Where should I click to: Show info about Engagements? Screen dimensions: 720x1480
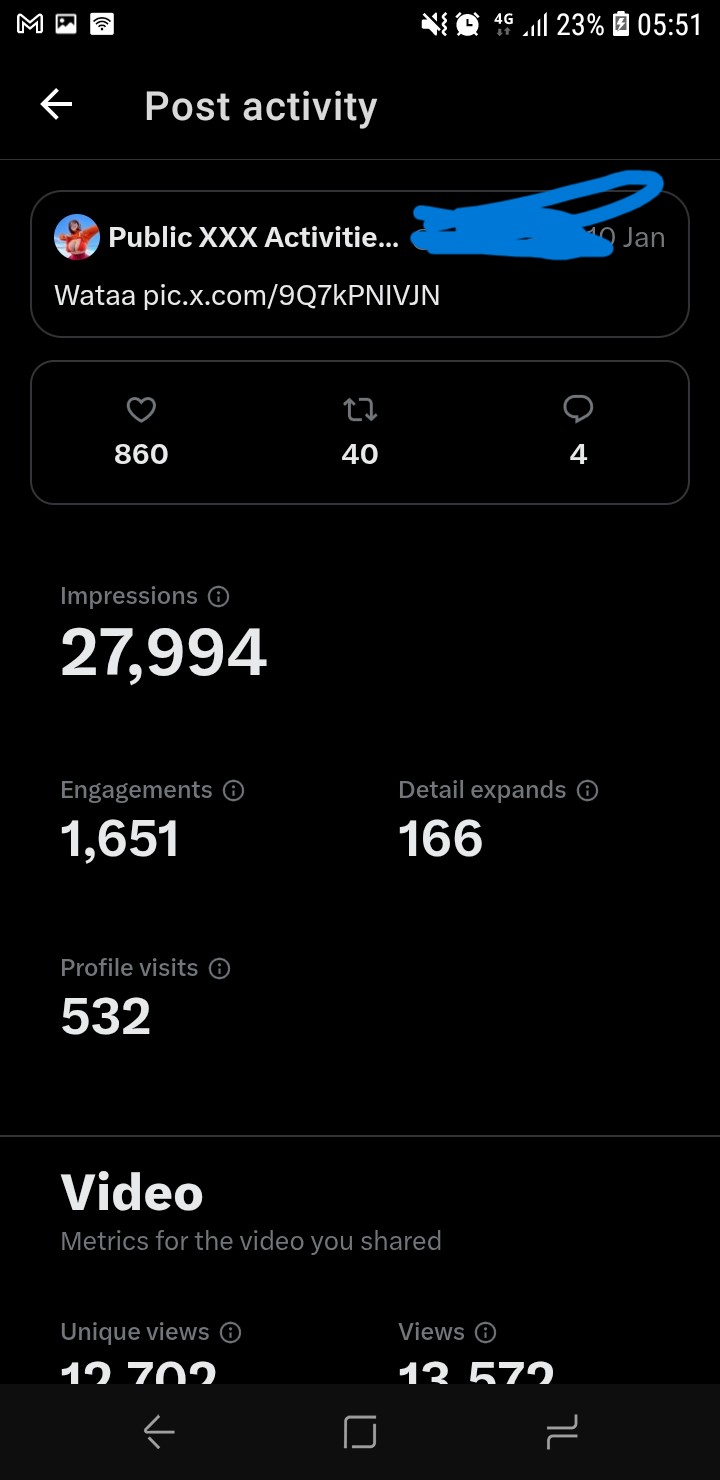[x=233, y=791]
